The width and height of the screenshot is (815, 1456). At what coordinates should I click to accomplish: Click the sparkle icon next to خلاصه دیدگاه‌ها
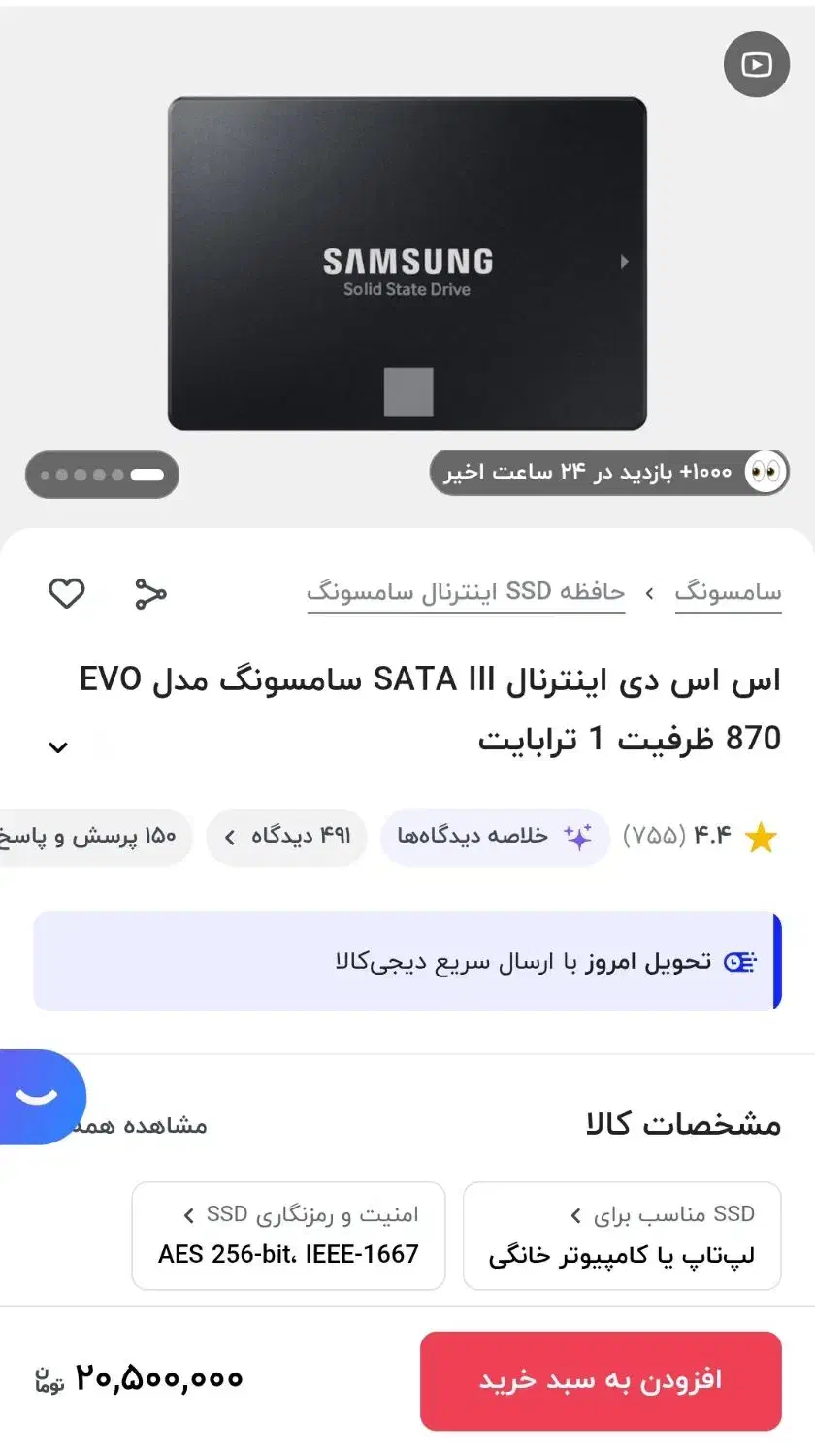point(577,836)
